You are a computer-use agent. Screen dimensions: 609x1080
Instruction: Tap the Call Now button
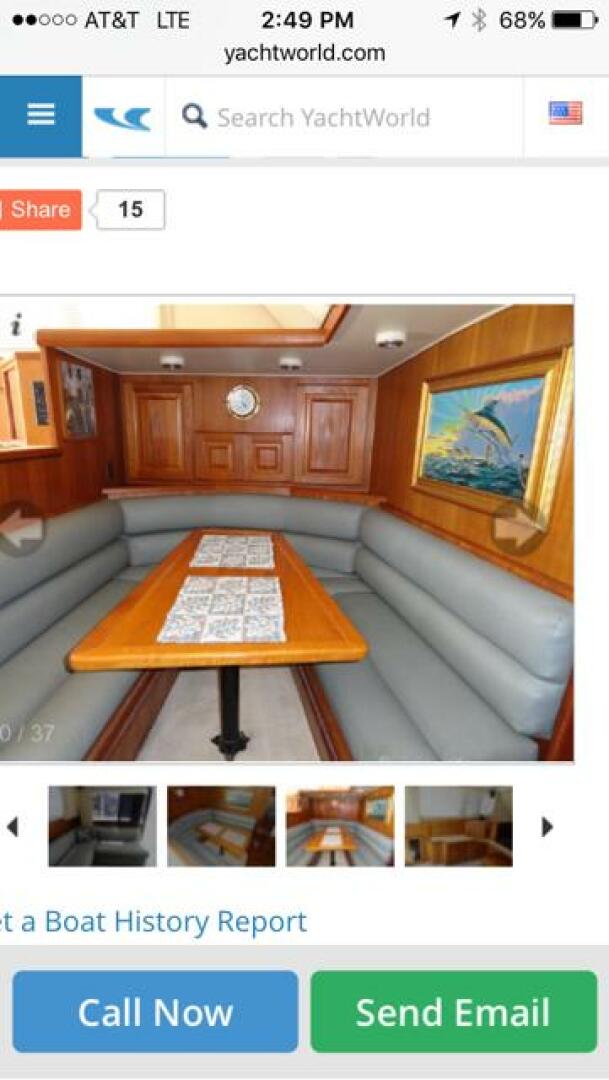click(155, 1012)
